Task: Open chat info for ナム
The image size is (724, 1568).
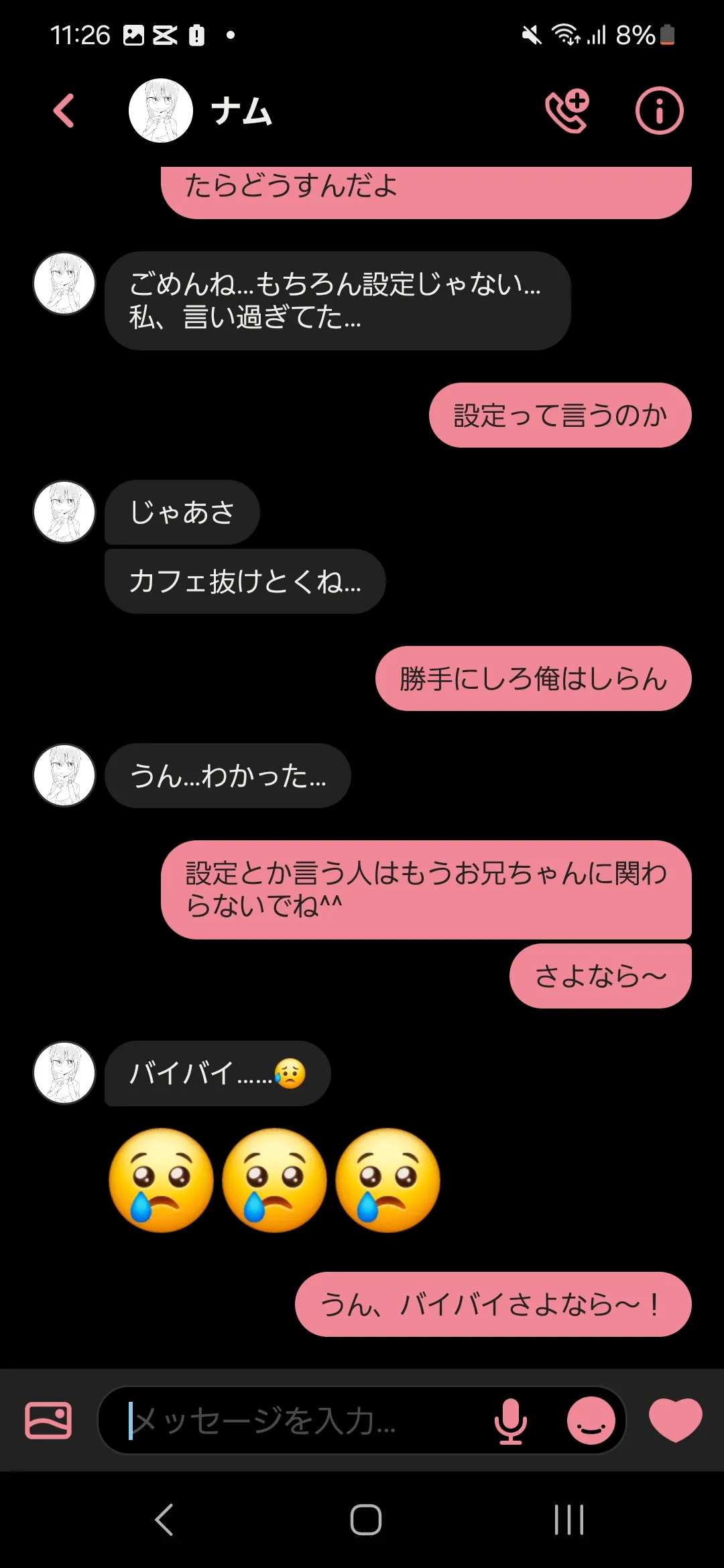Action: point(659,111)
